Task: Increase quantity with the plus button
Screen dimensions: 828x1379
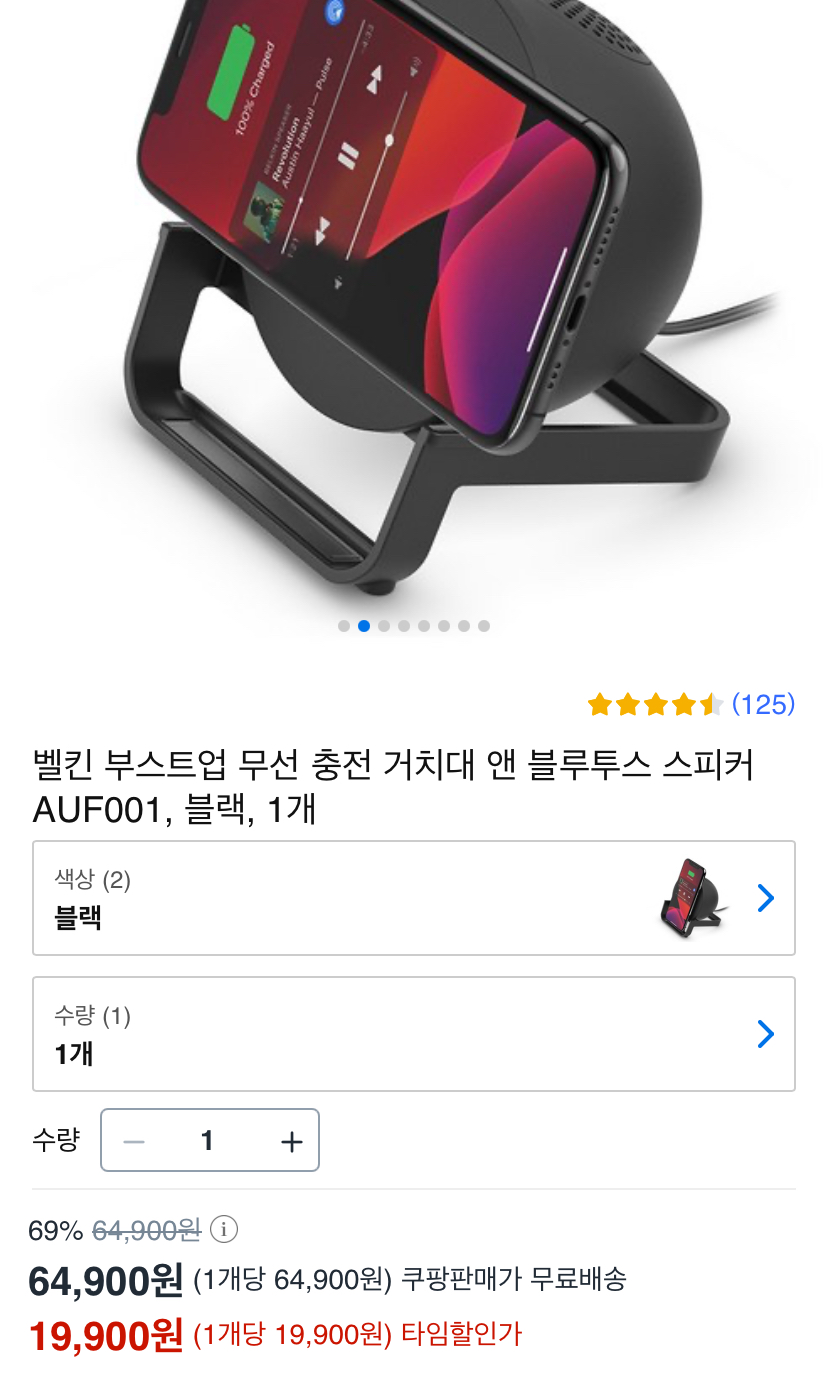Action: [290, 1139]
